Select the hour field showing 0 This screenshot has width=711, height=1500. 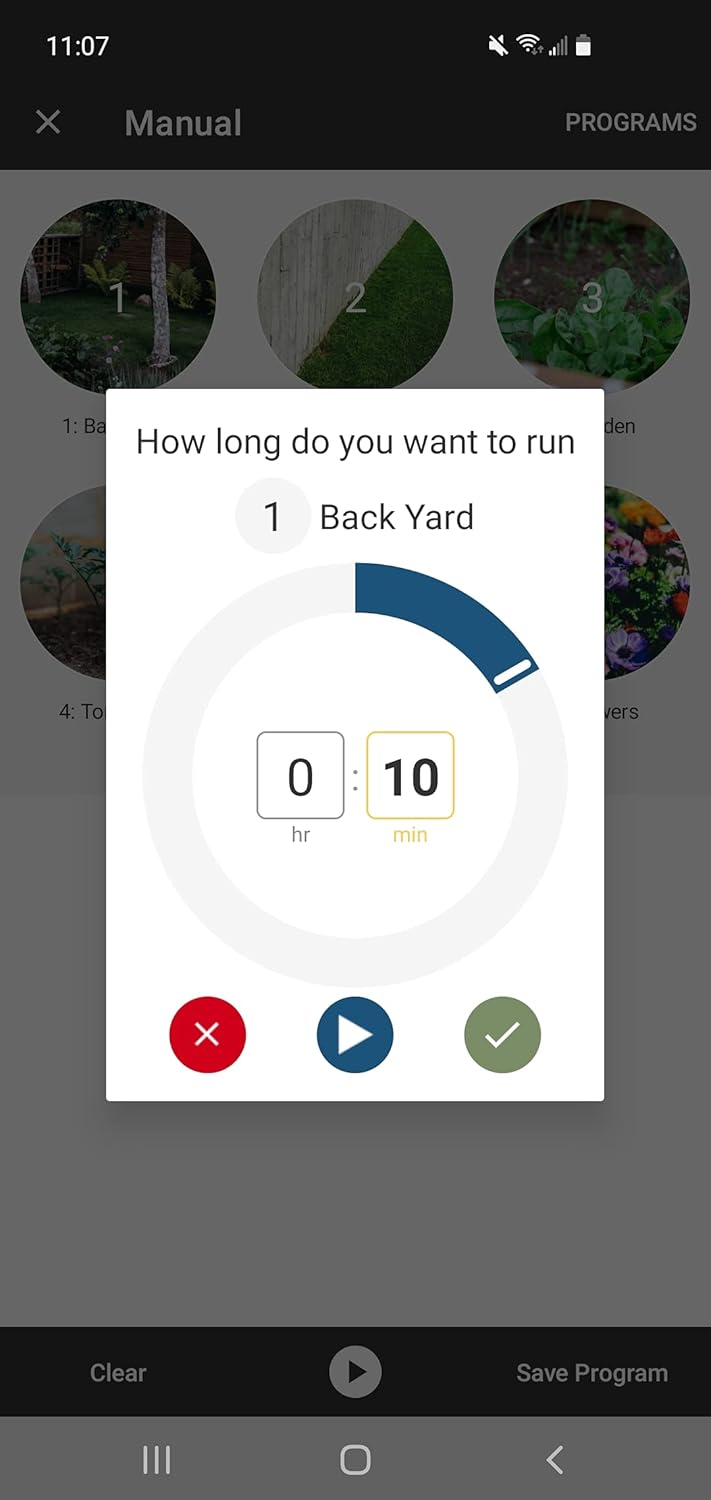pyautogui.click(x=300, y=776)
